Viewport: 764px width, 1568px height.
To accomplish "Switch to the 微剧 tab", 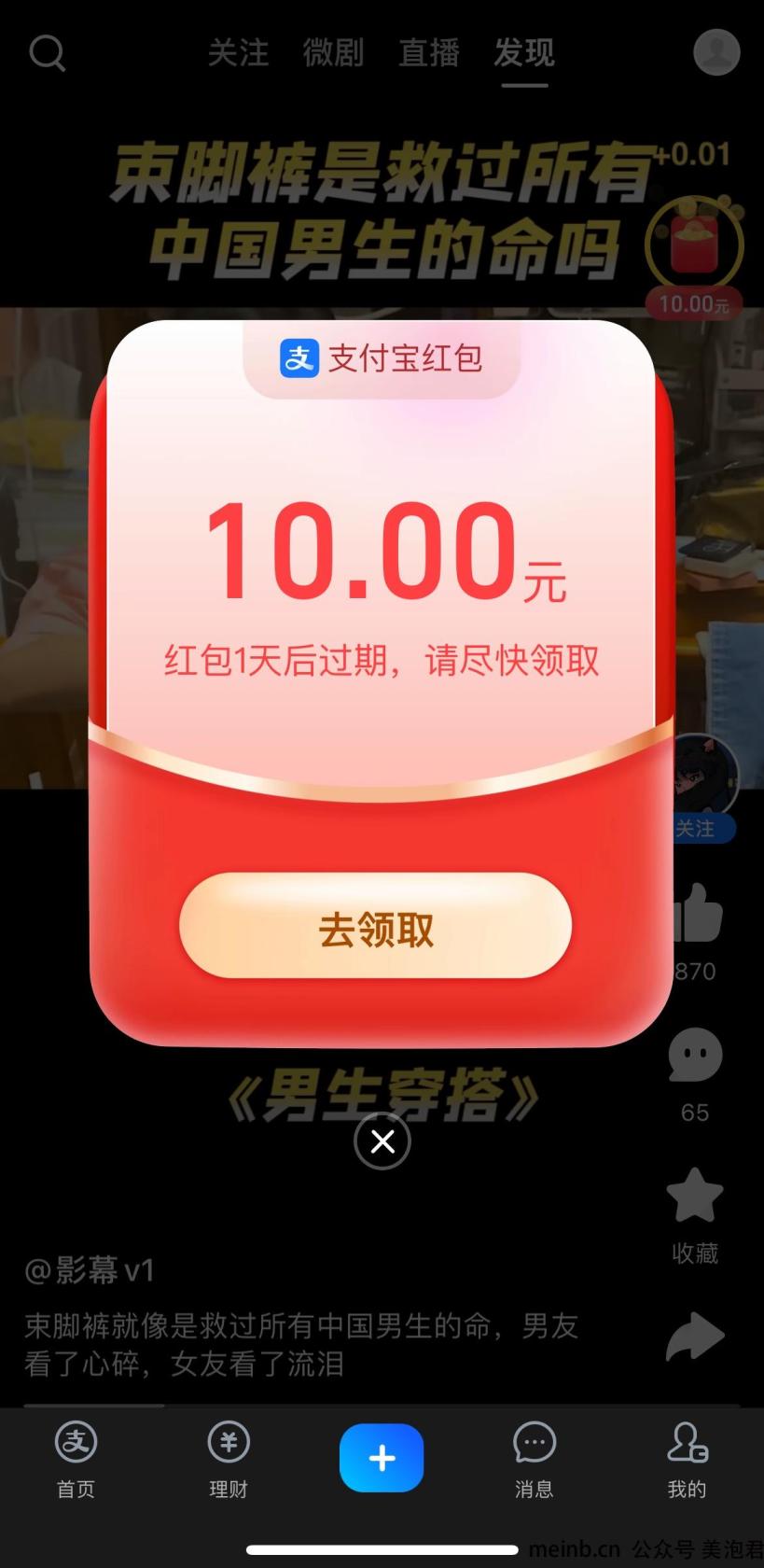I will pyautogui.click(x=333, y=53).
